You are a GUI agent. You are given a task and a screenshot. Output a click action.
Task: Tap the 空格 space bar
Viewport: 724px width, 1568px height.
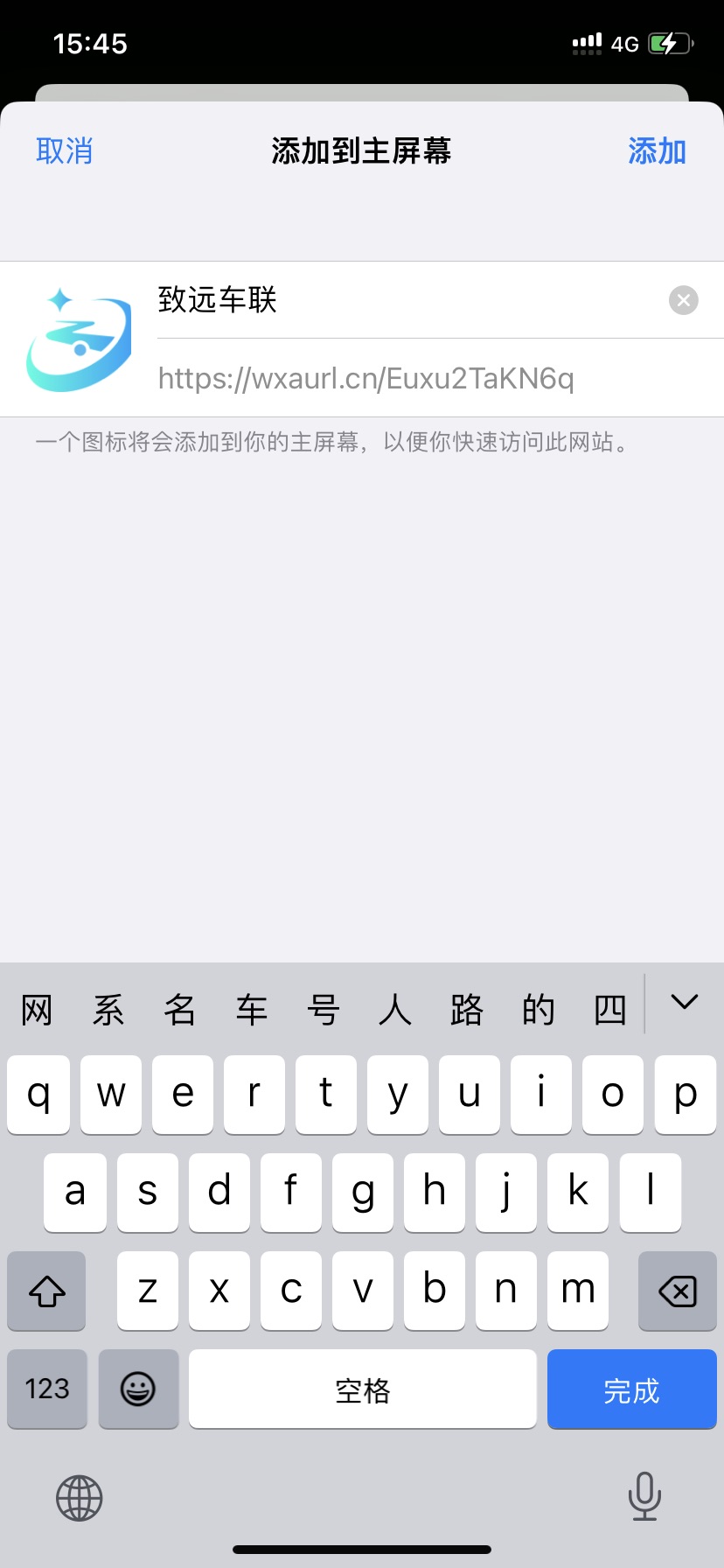pos(363,1389)
